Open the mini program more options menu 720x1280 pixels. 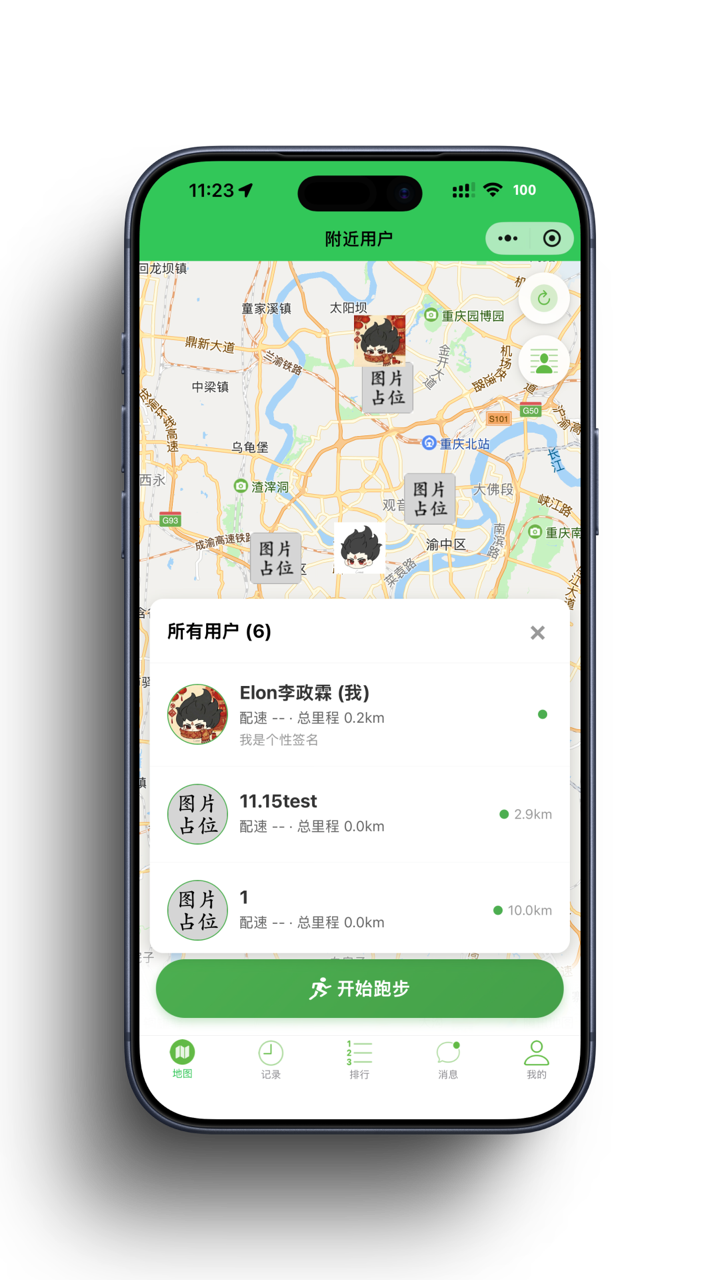508,238
